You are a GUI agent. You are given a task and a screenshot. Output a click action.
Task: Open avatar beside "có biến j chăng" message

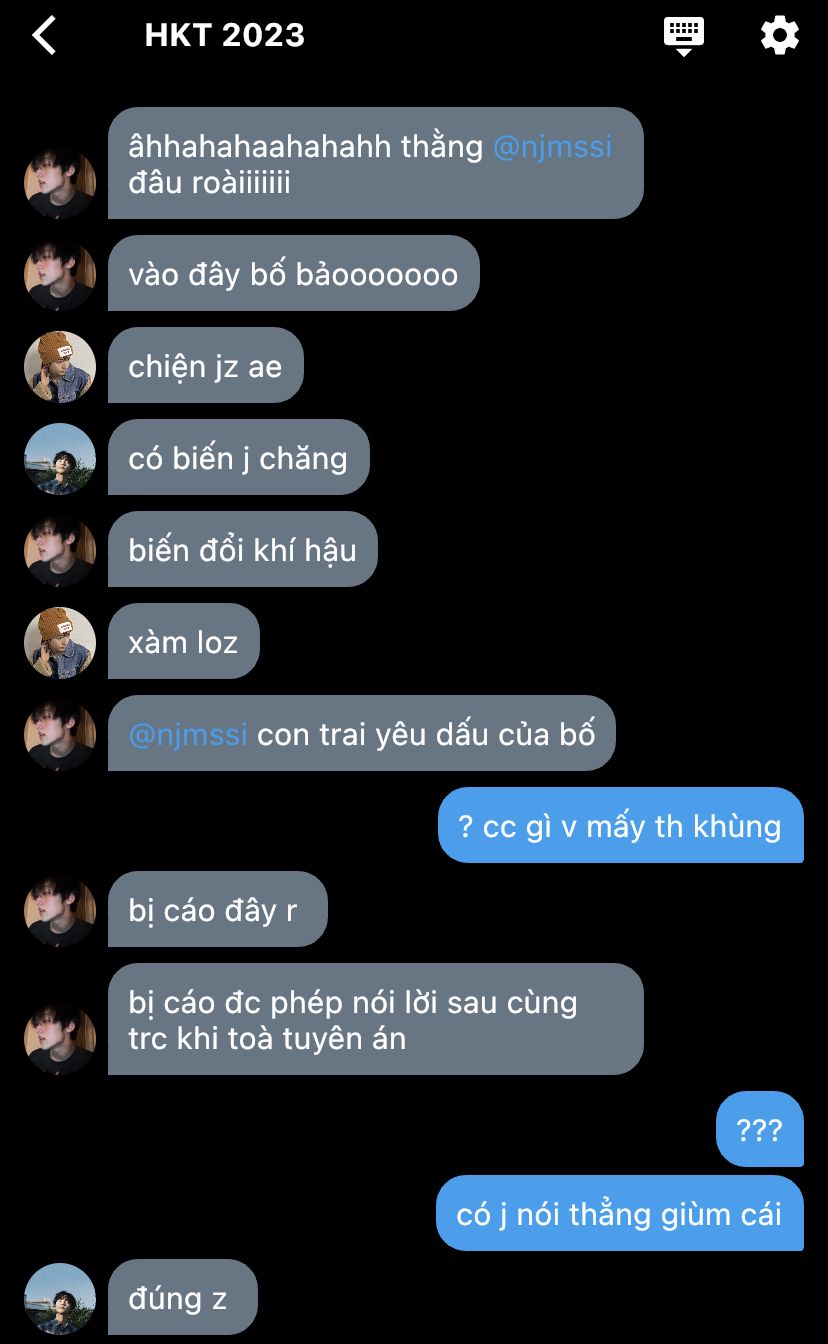[x=60, y=459]
